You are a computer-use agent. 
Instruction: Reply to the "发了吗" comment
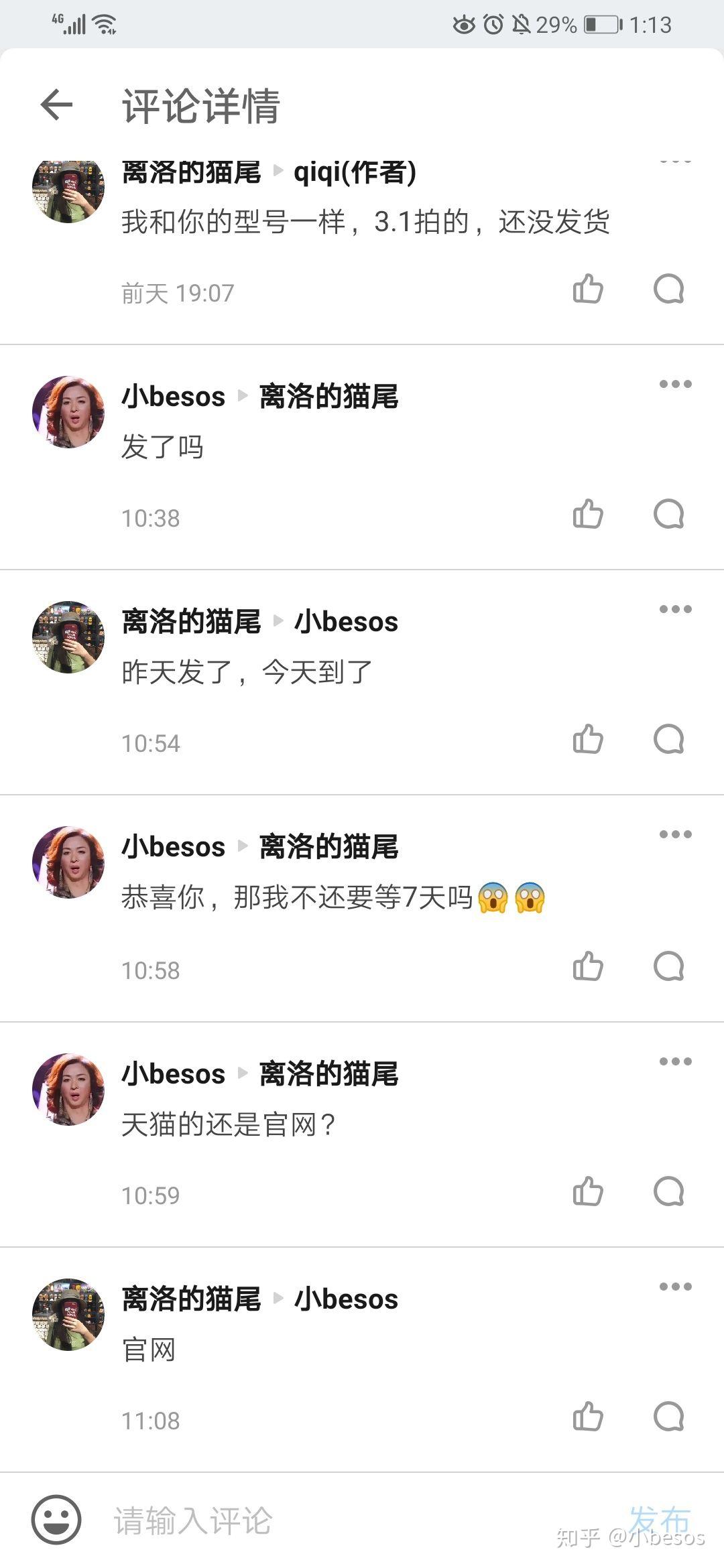pos(668,515)
